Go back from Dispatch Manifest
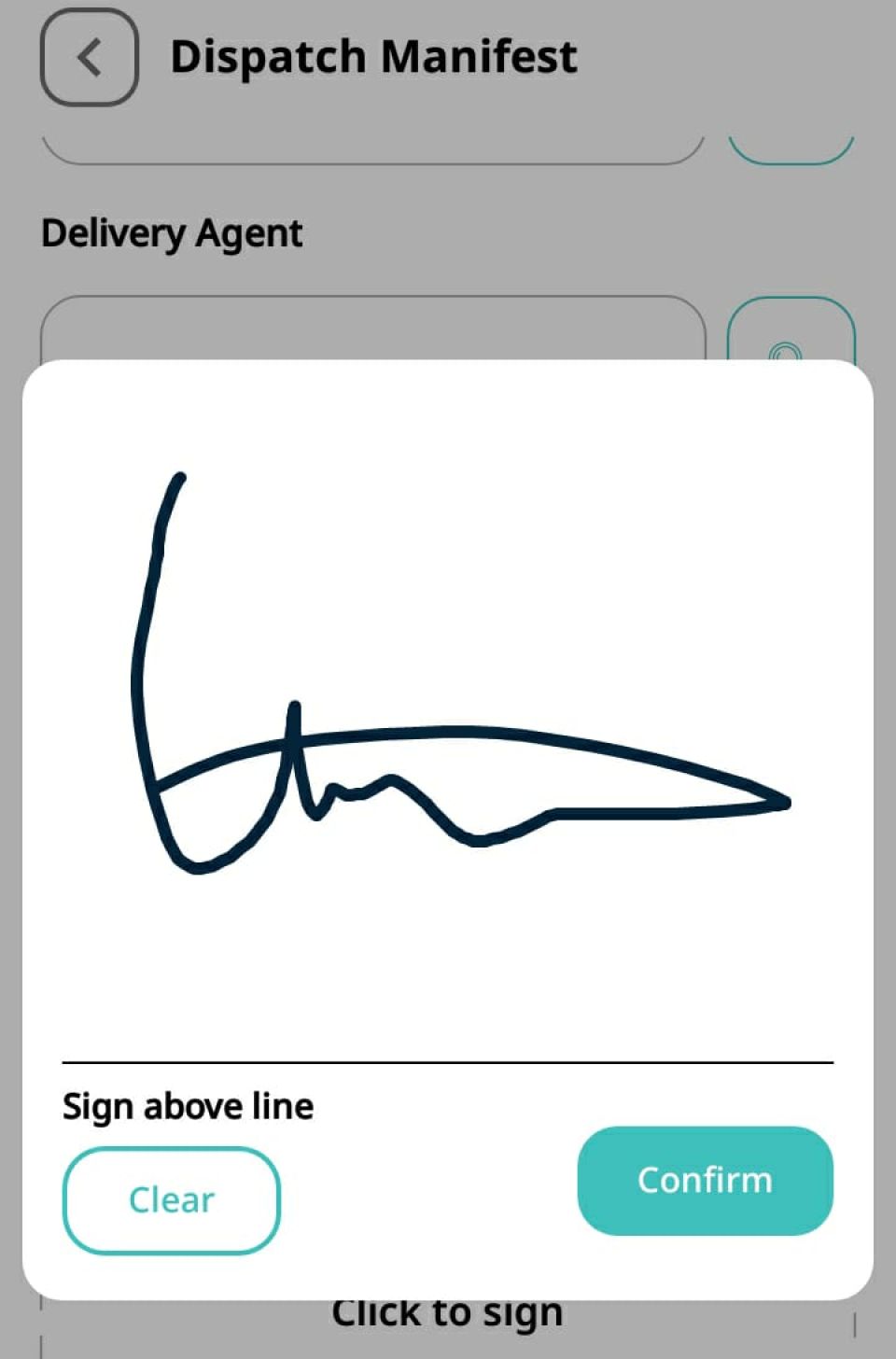The height and width of the screenshot is (1359, 896). [90, 57]
